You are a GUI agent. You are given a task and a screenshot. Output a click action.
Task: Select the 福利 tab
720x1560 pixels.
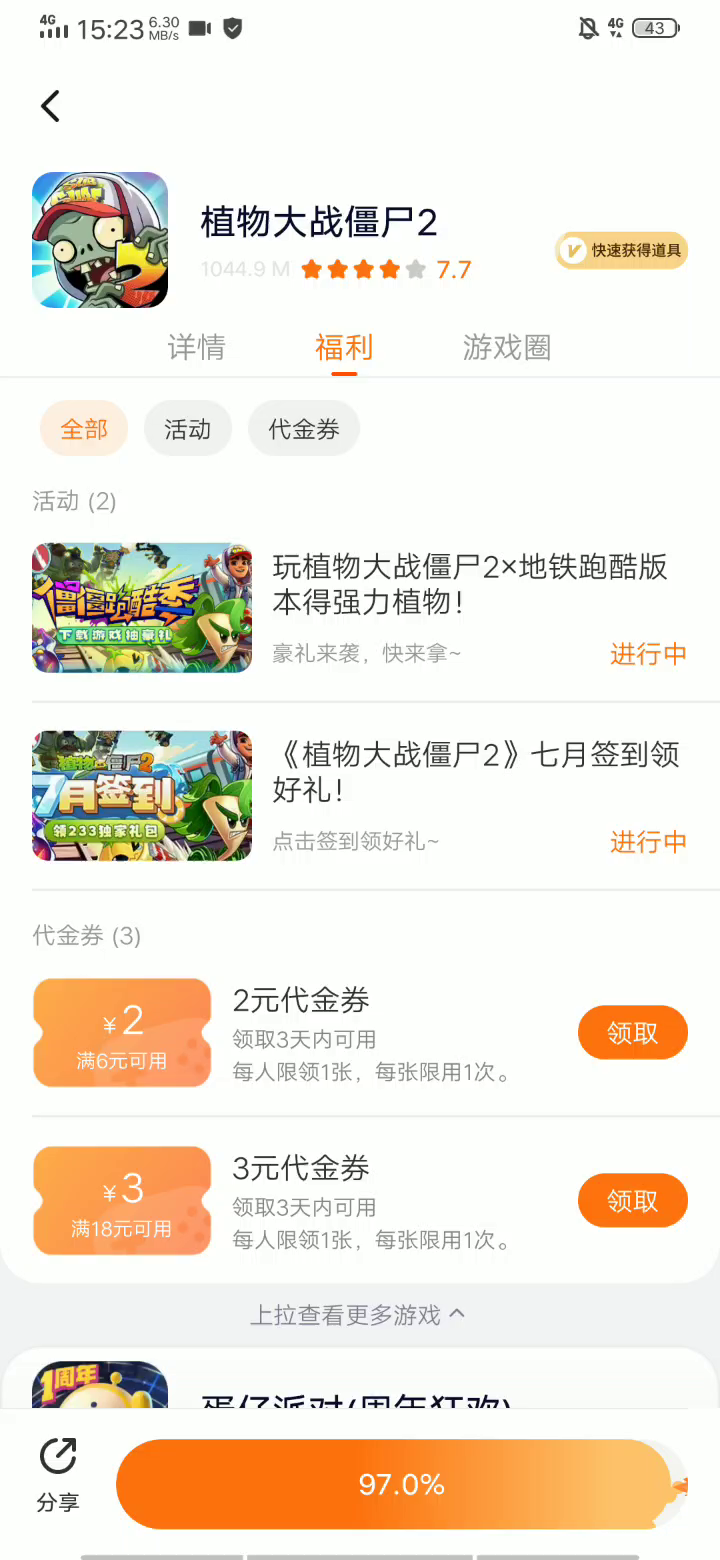click(344, 347)
